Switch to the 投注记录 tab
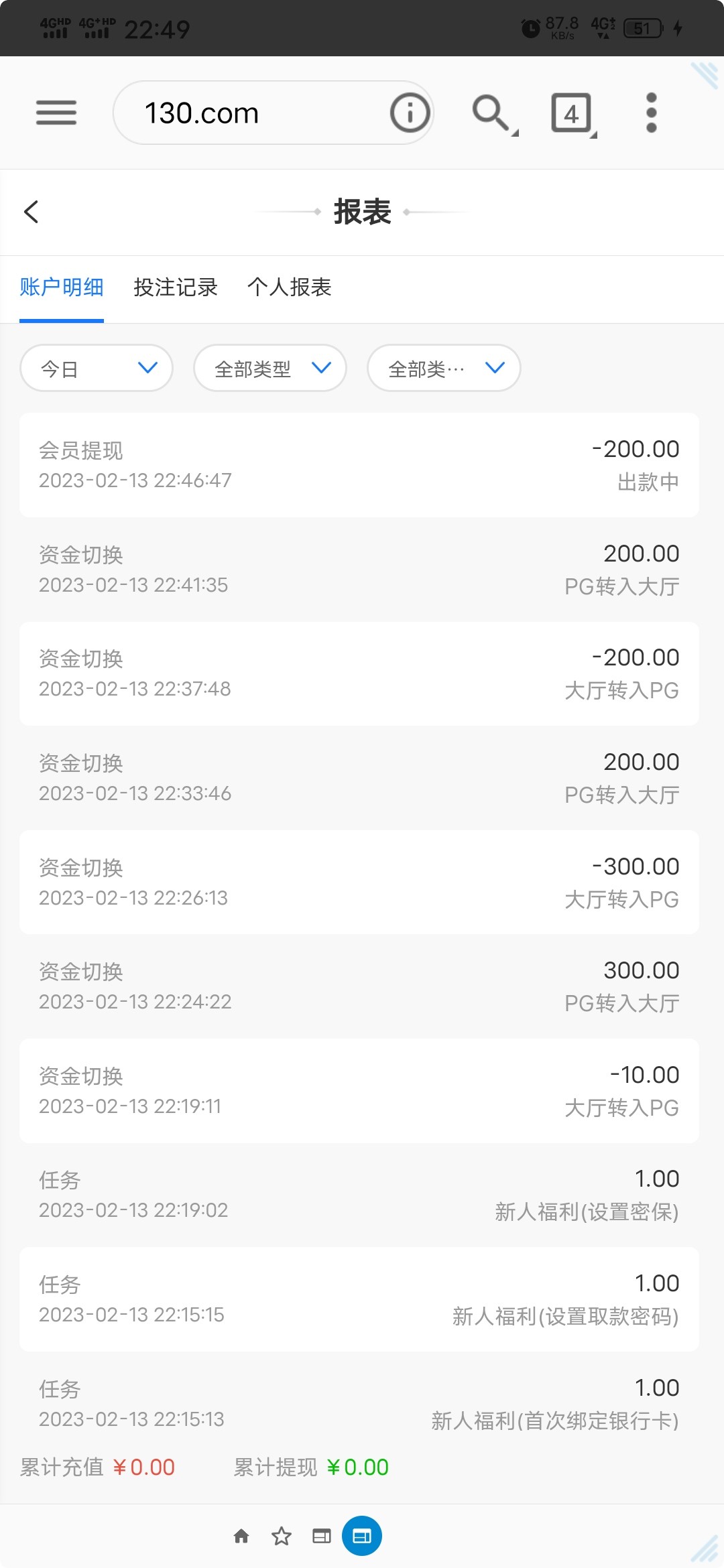Screen dimensions: 724x1568 176,287
